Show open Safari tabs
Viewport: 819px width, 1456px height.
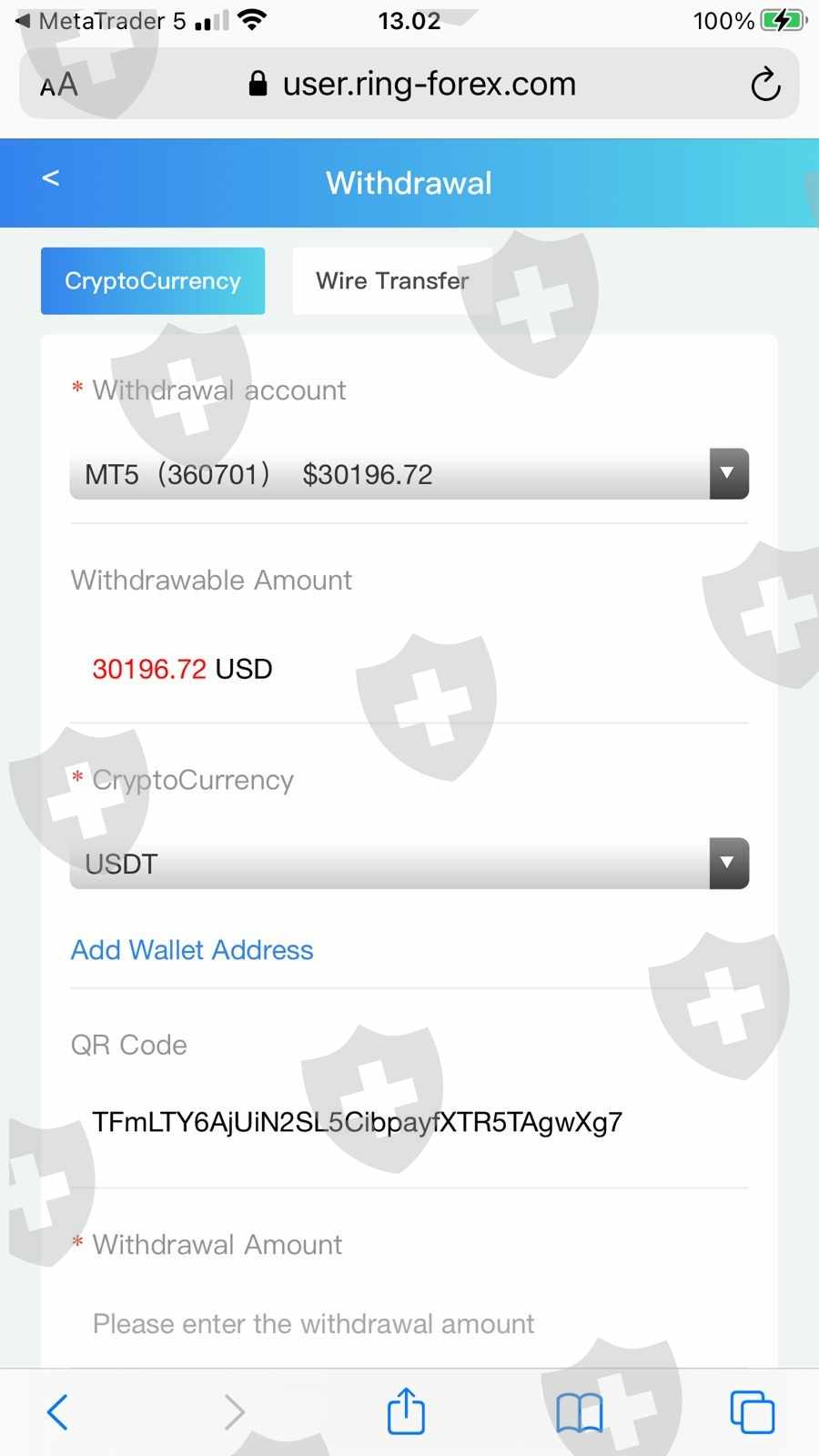(753, 1412)
